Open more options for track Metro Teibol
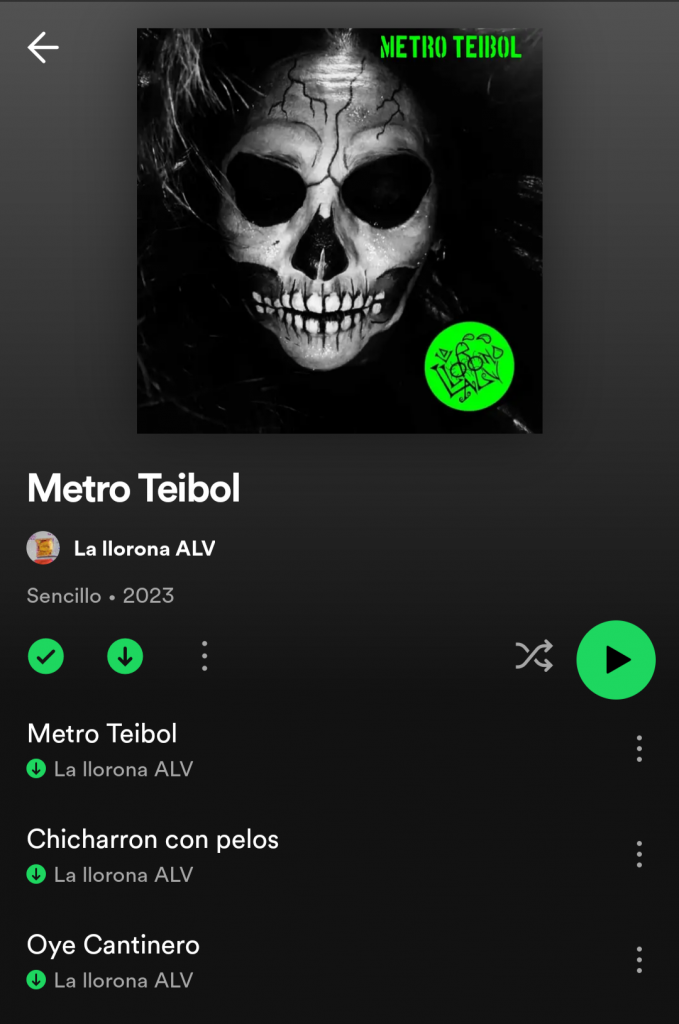 point(639,749)
